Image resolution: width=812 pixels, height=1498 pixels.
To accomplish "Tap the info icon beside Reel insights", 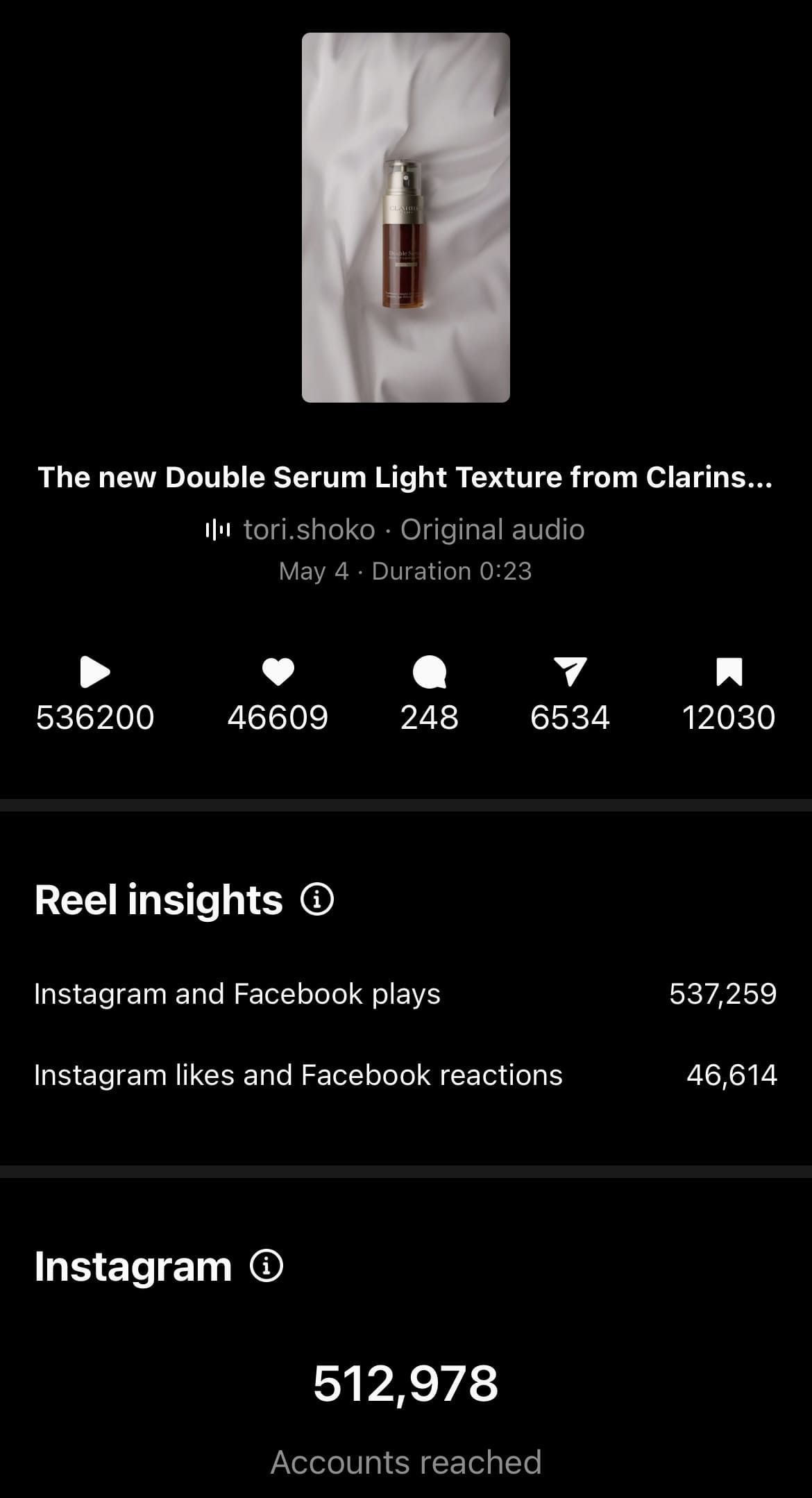I will pyautogui.click(x=317, y=900).
